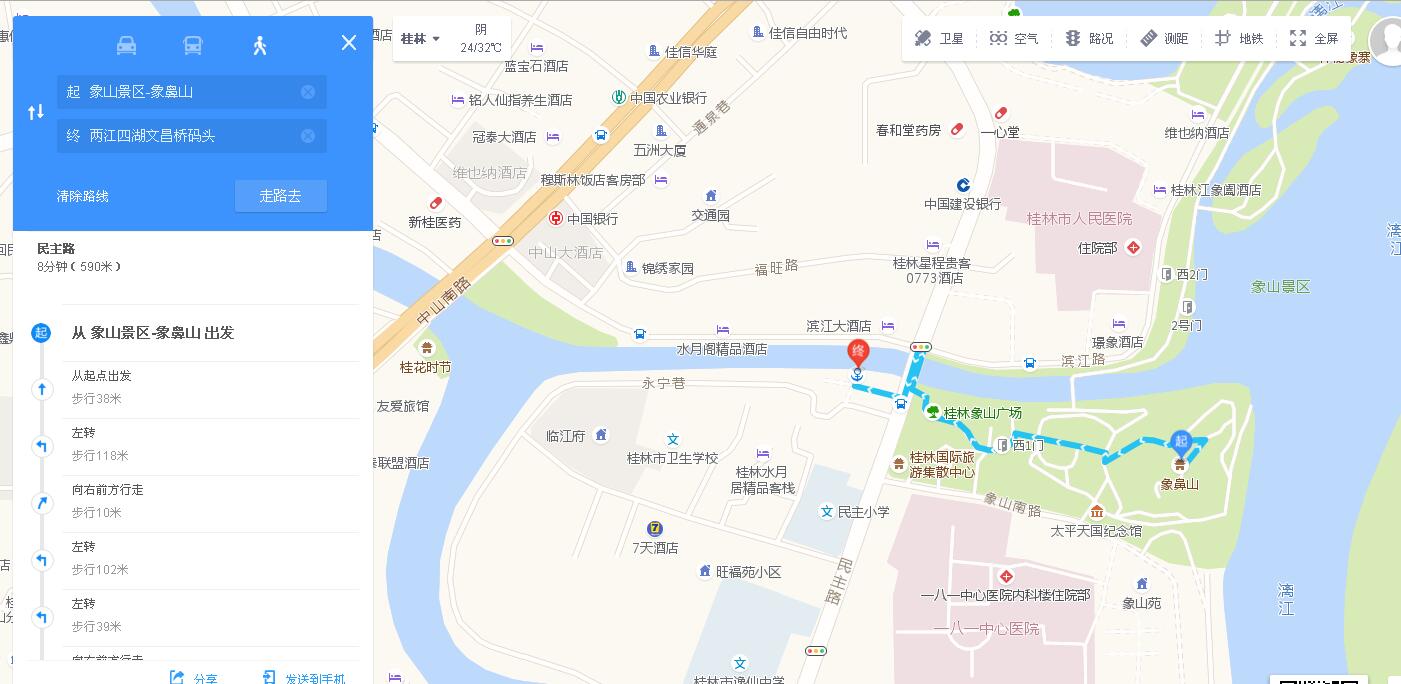Clear the start point field
The image size is (1401, 684).
click(x=308, y=92)
